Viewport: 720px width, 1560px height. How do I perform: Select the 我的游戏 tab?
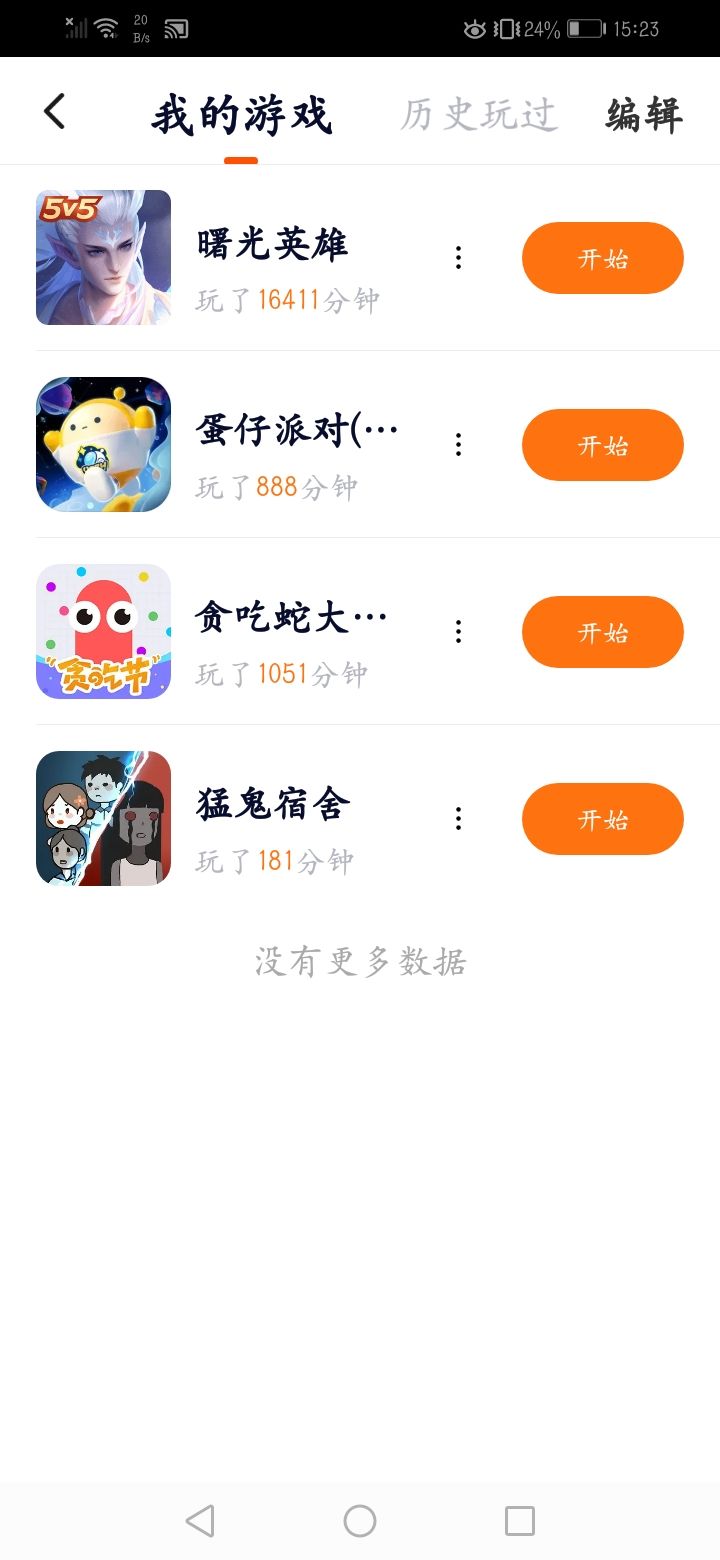[241, 115]
